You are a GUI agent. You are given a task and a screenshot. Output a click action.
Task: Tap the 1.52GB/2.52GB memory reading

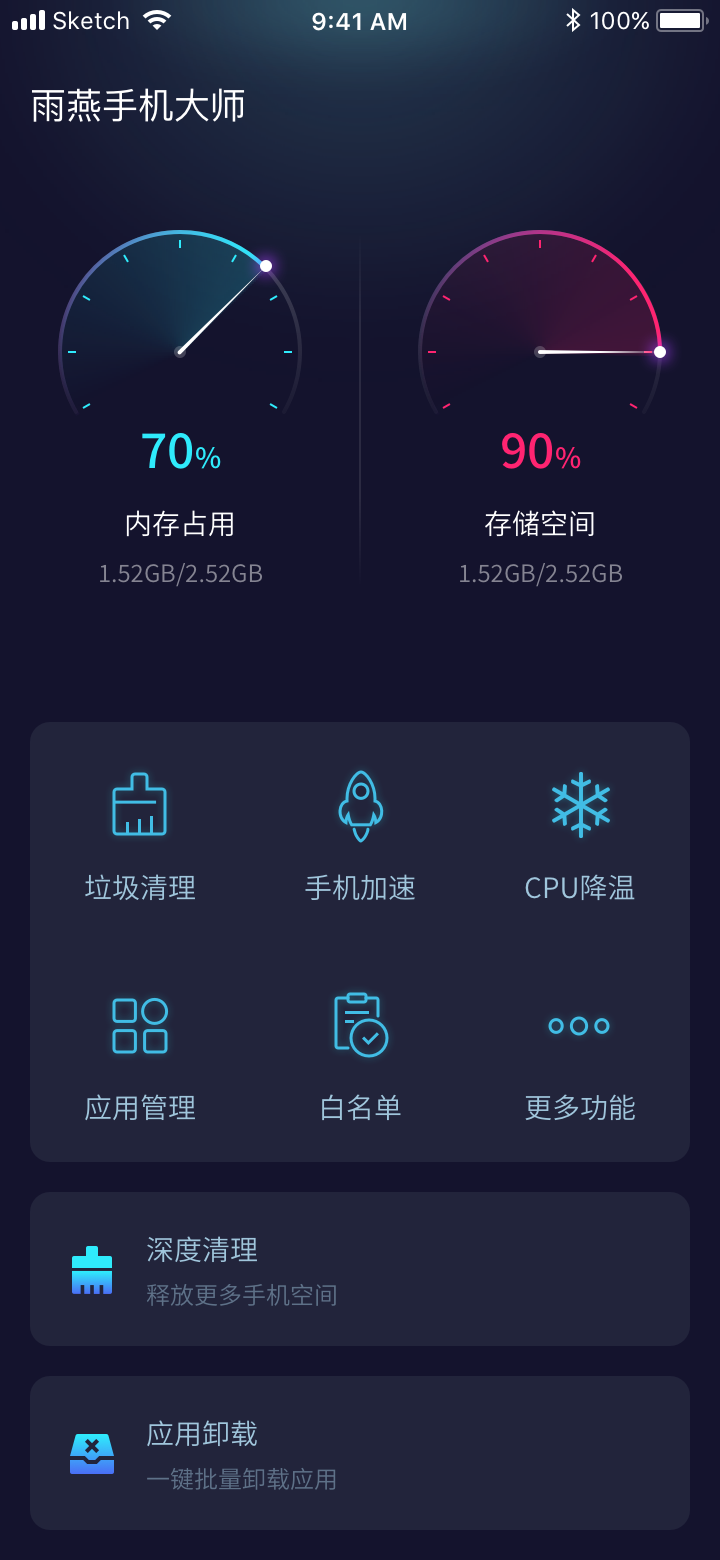(x=179, y=573)
